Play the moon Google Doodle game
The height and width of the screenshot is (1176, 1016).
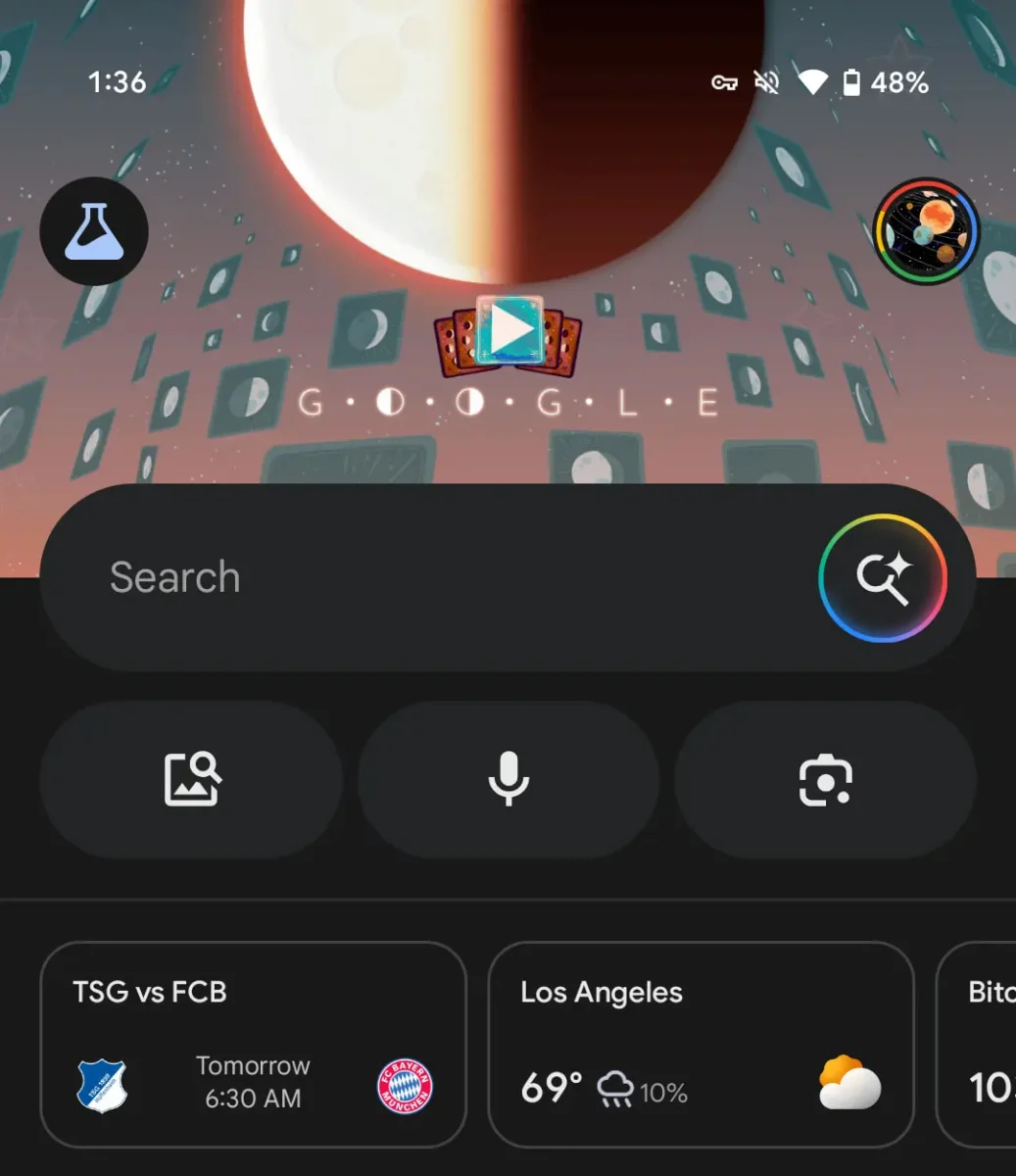[x=509, y=332]
